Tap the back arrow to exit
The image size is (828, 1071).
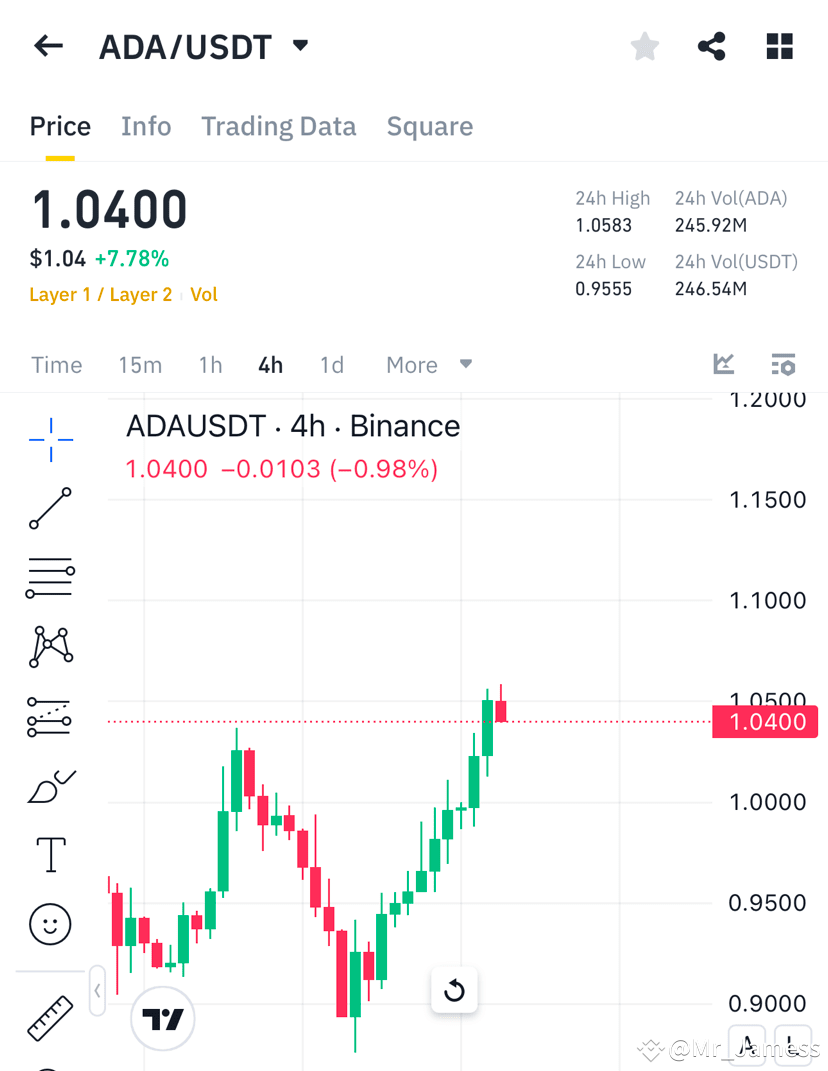click(x=48, y=46)
